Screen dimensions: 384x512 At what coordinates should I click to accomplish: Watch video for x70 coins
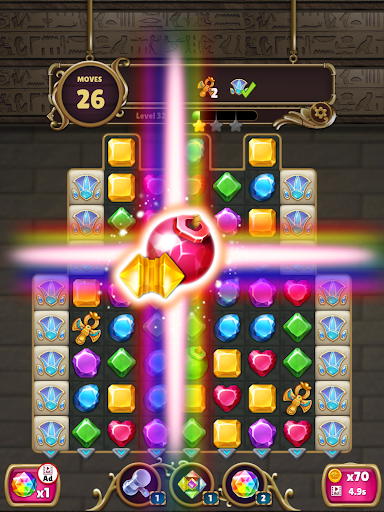pos(351,483)
